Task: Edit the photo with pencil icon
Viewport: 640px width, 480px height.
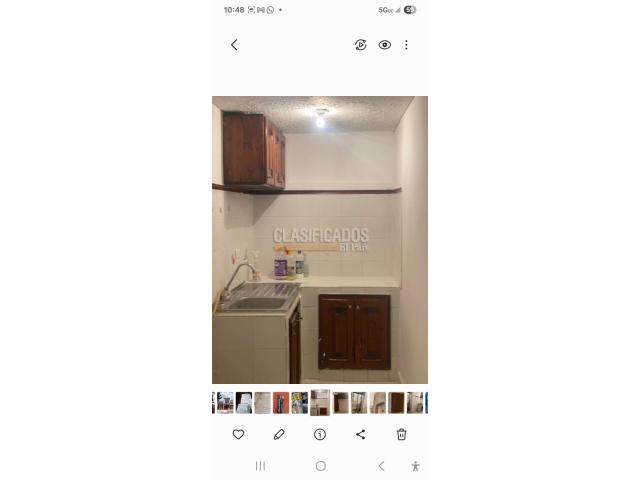Action: (x=279, y=434)
